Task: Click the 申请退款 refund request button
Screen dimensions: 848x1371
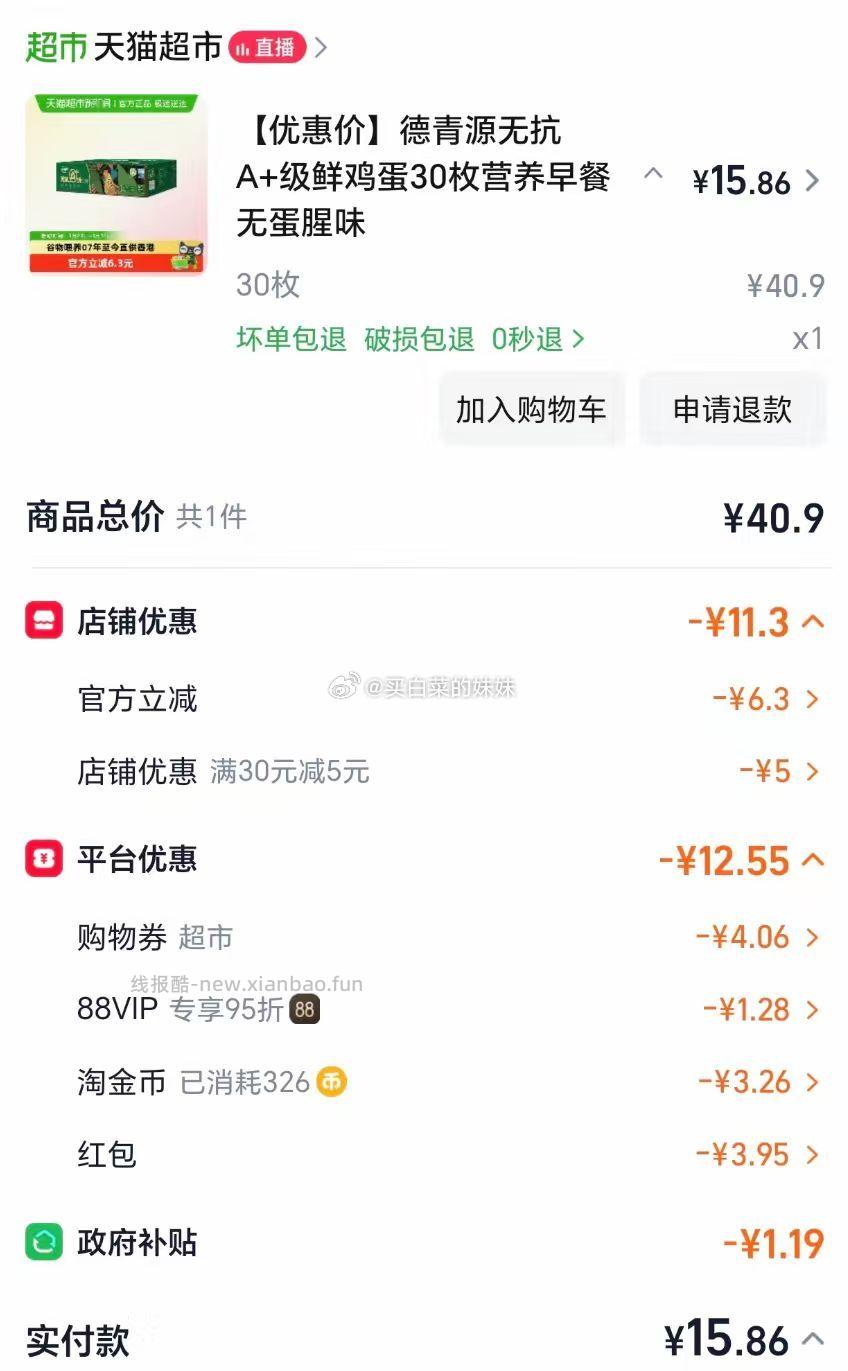Action: (733, 408)
